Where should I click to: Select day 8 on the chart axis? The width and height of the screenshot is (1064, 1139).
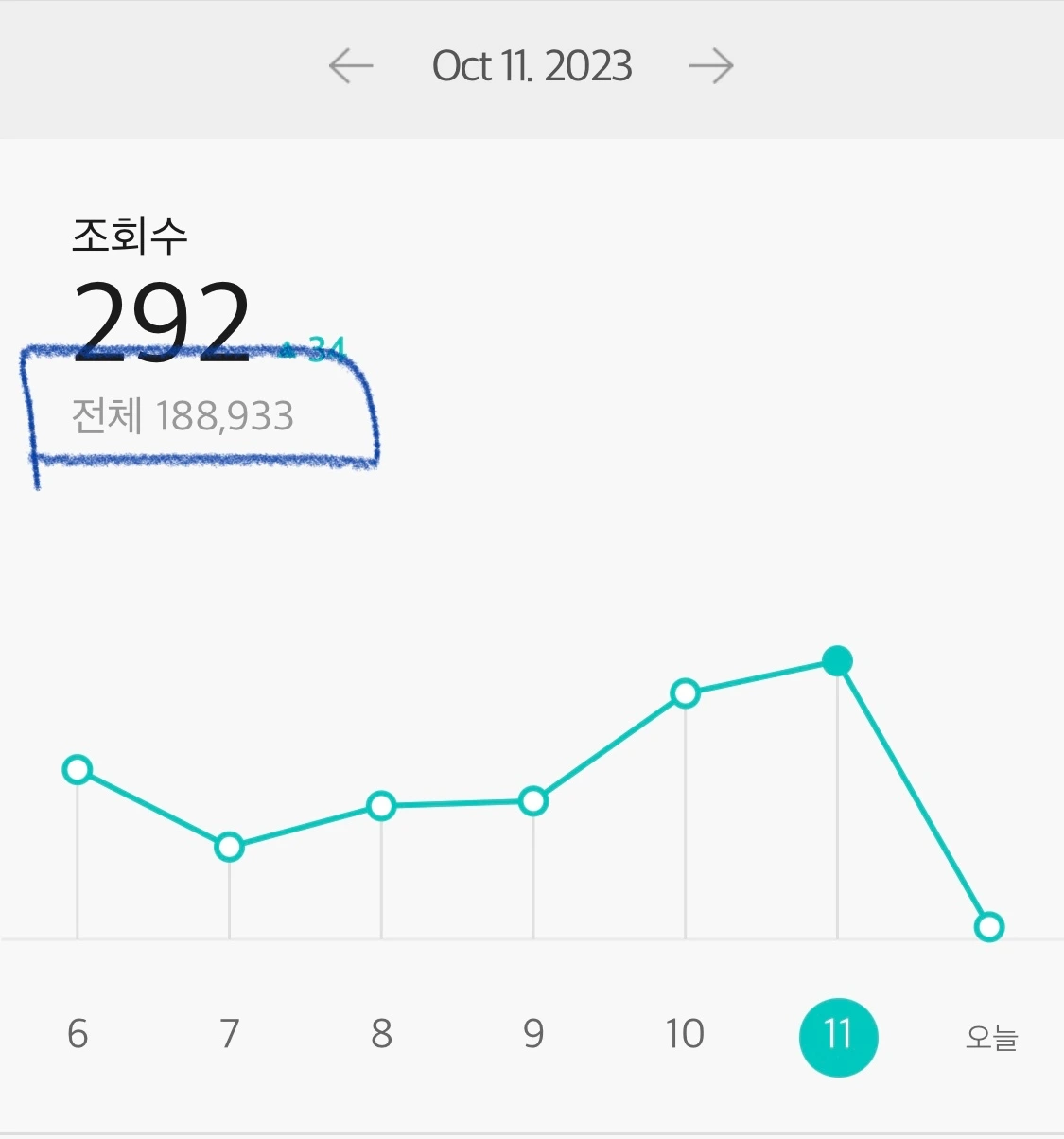pos(381,1034)
